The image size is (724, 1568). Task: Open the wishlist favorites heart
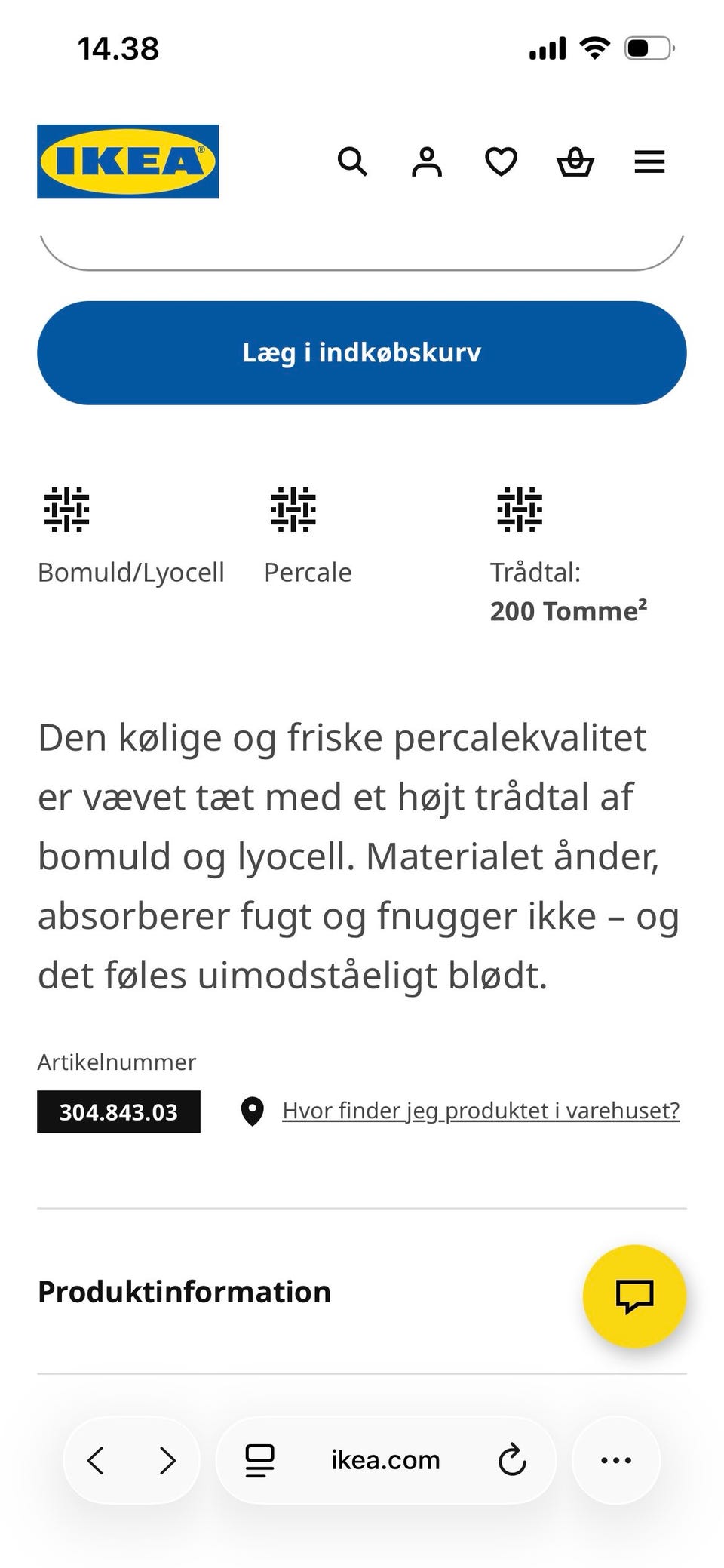coord(500,161)
